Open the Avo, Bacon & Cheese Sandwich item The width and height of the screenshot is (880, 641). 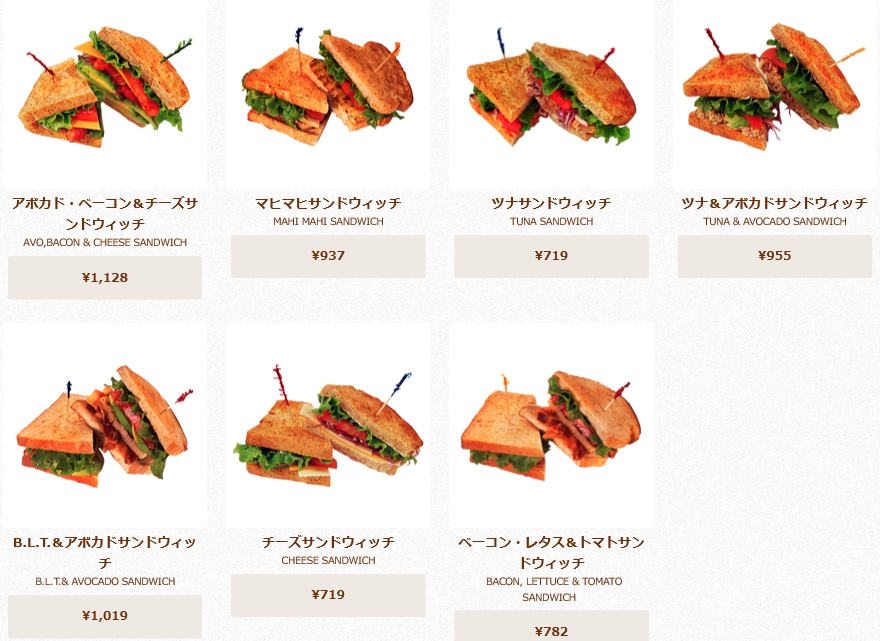pyautogui.click(x=105, y=95)
